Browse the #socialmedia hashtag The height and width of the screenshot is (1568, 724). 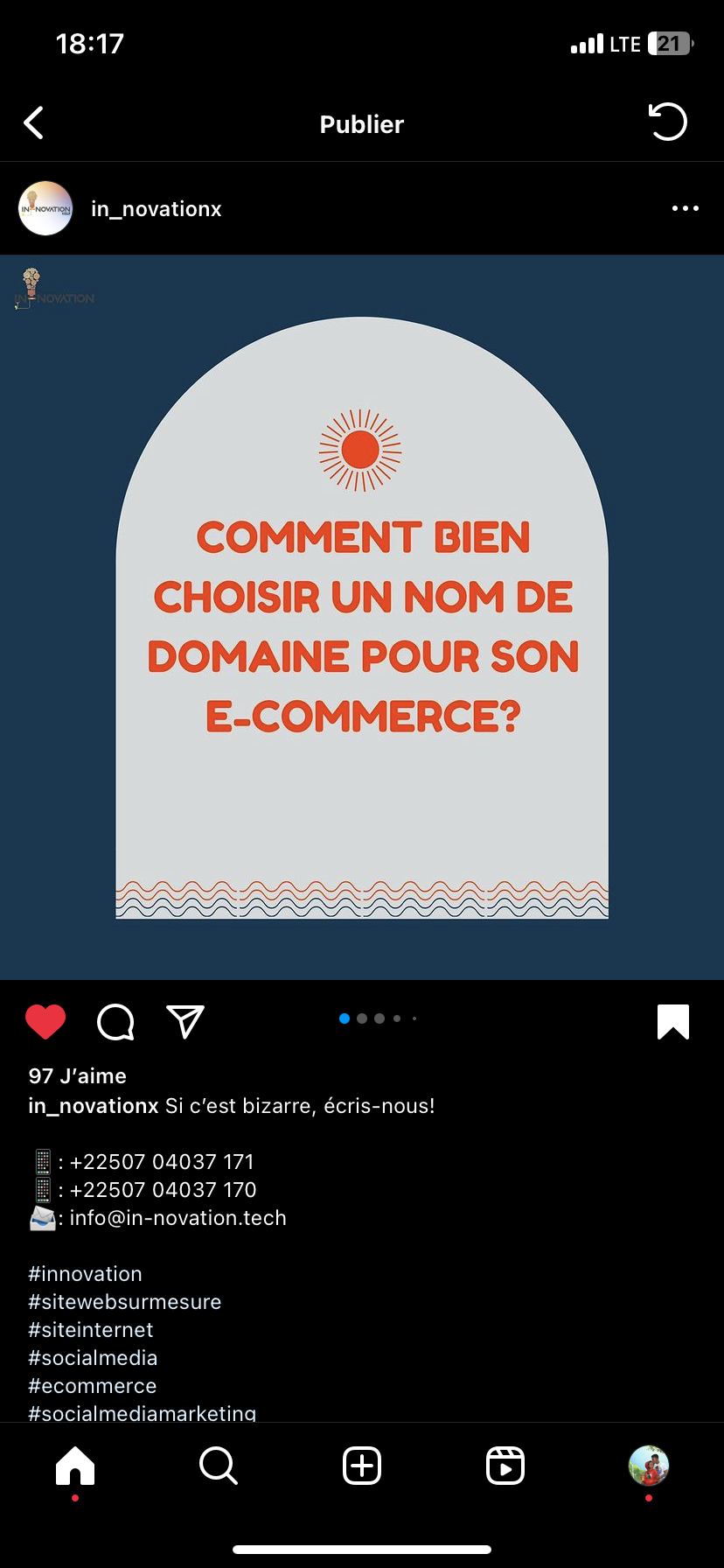tap(93, 1358)
